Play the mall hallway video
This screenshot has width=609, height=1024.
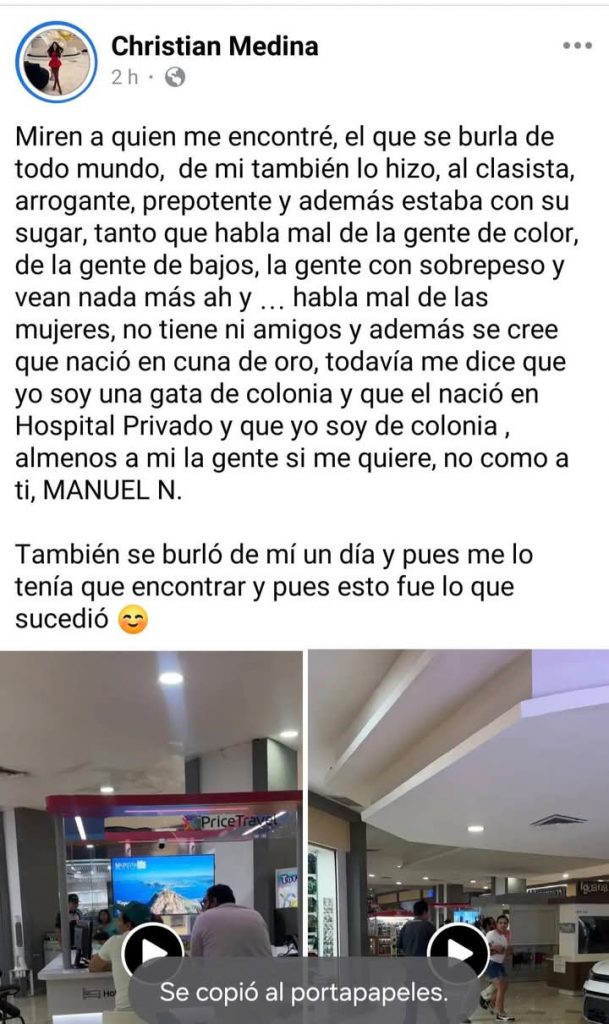pyautogui.click(x=458, y=951)
